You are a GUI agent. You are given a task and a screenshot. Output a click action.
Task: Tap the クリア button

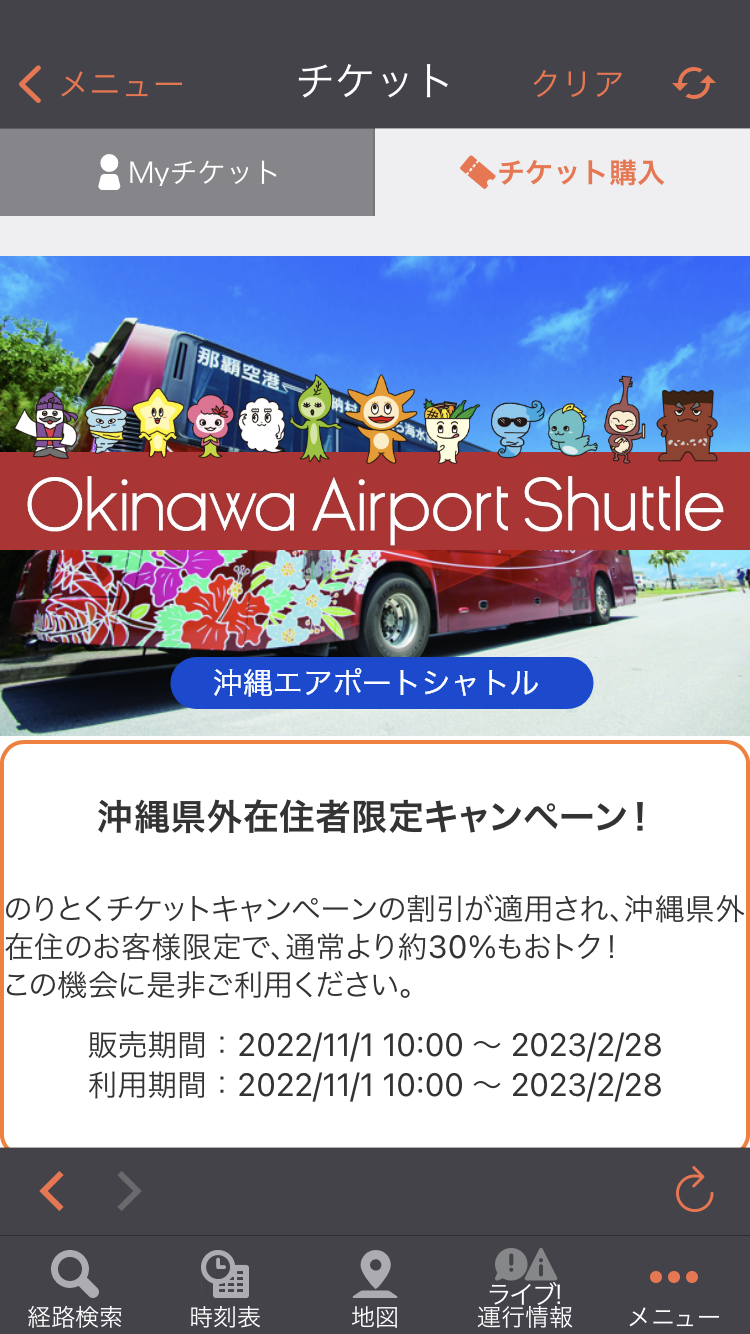pos(578,84)
